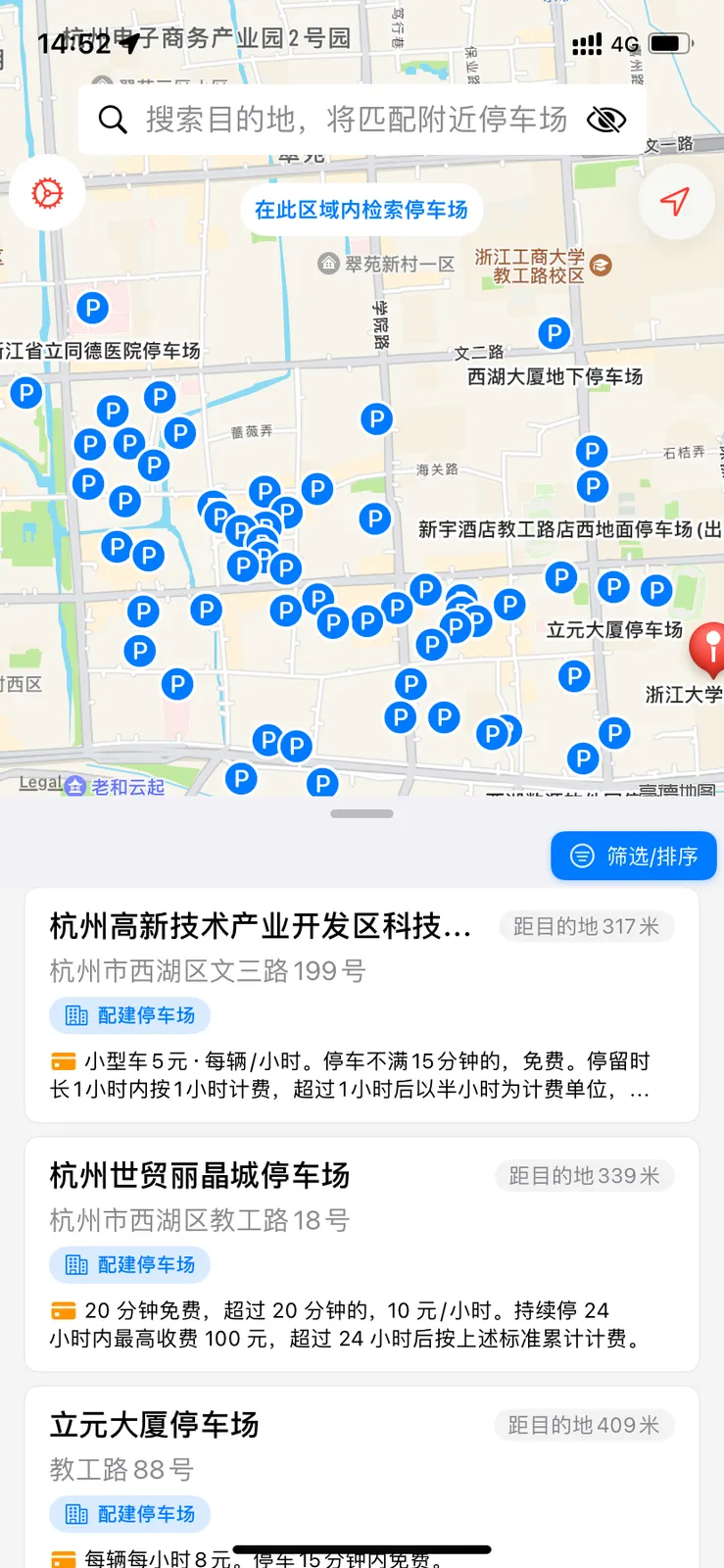
Task: Tap the red destination pin
Action: click(708, 648)
